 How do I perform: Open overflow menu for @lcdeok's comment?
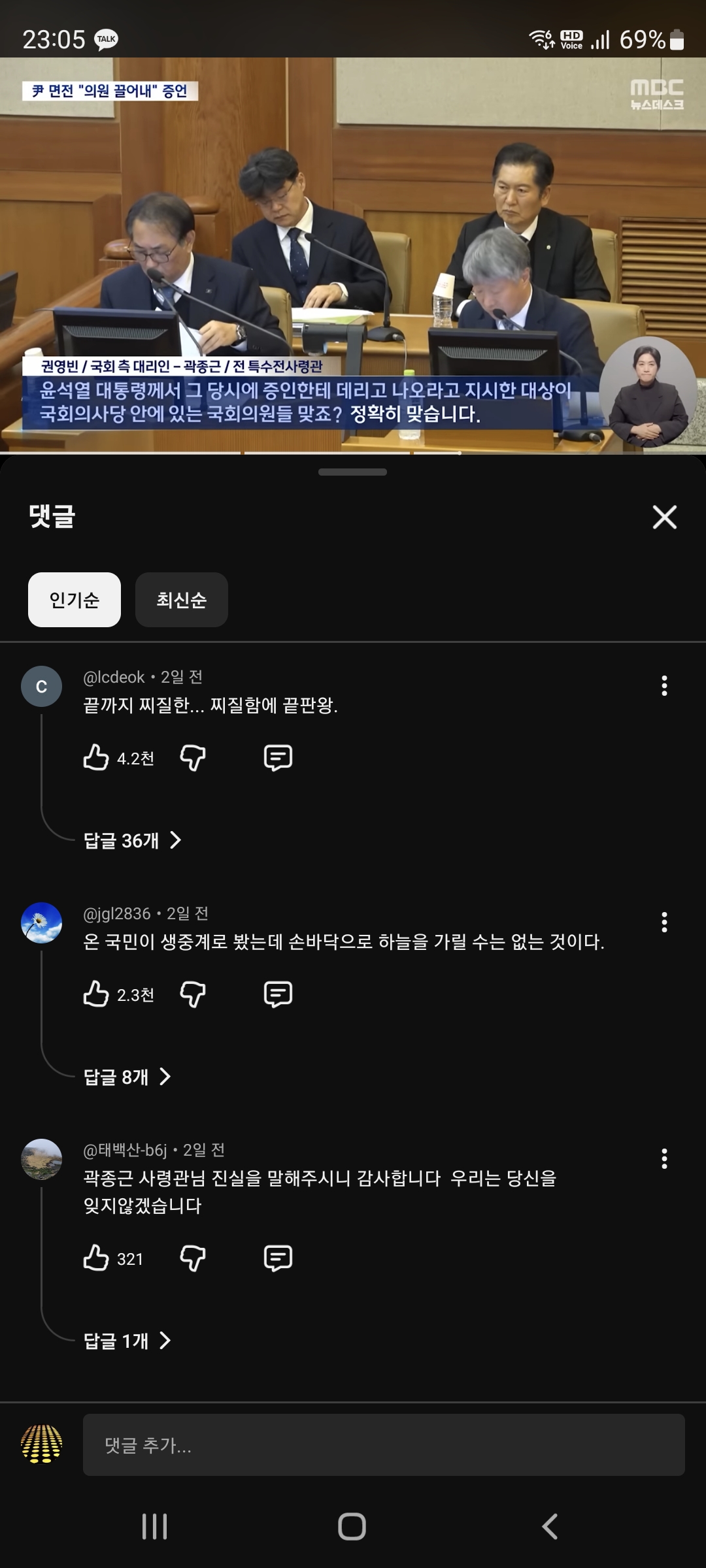(664, 685)
